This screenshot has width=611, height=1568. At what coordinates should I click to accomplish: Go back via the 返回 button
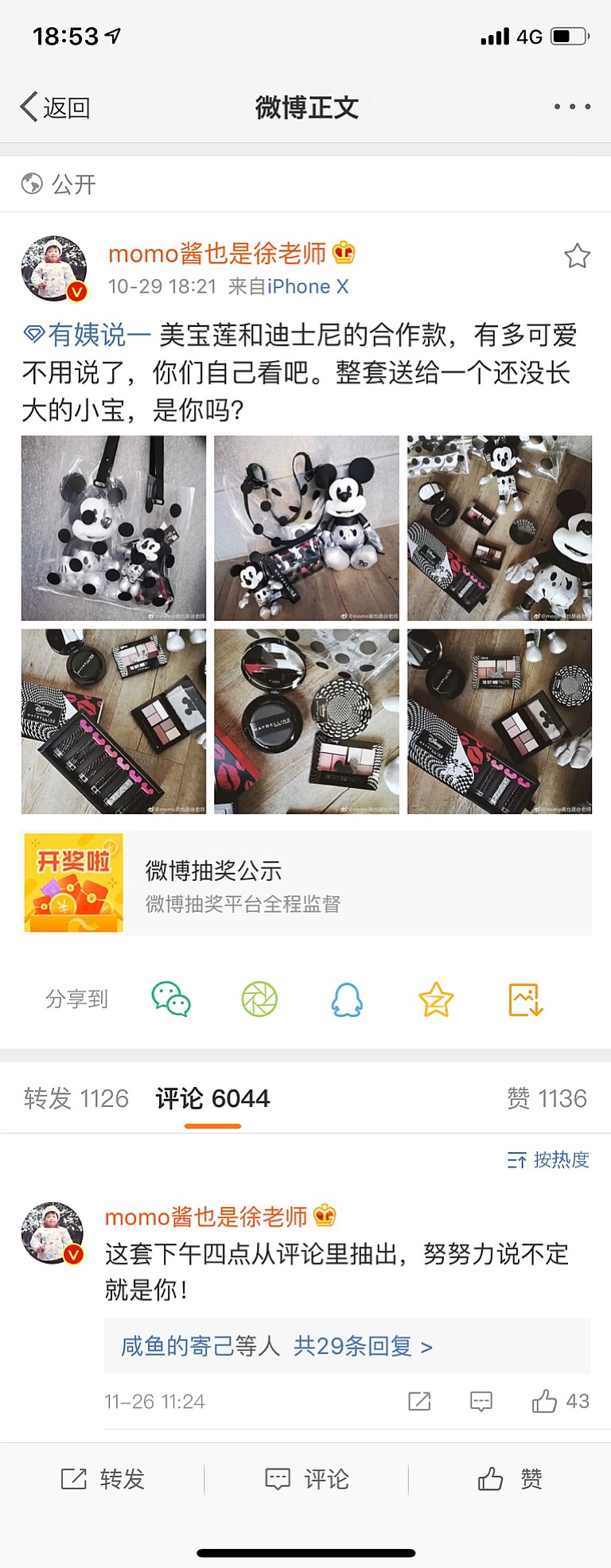56,107
